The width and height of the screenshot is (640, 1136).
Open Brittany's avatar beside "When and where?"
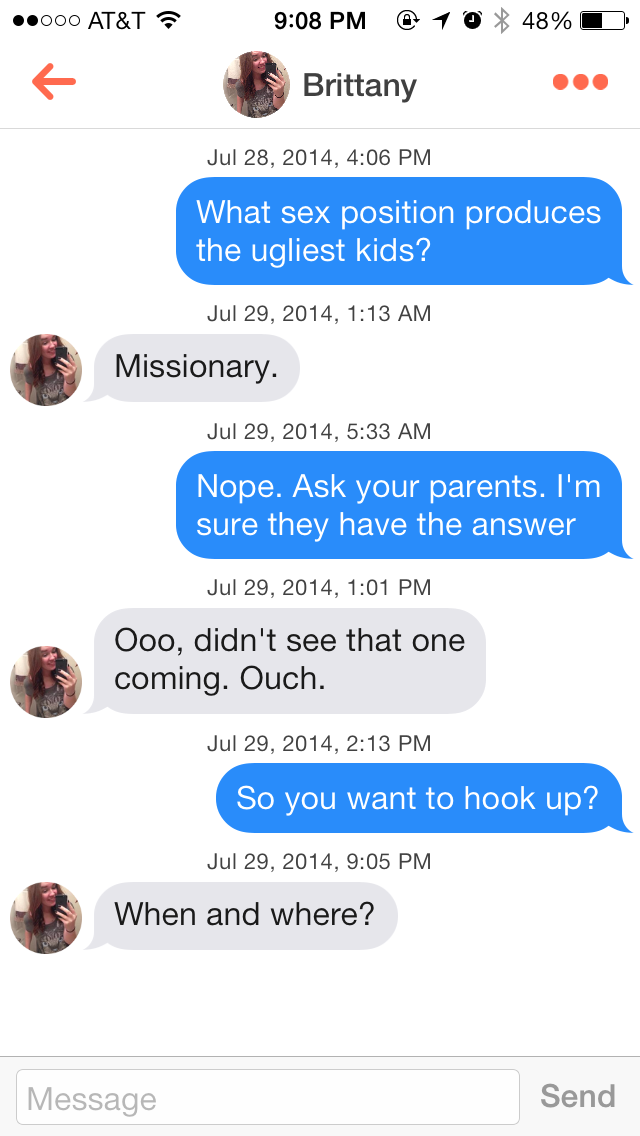click(46, 917)
